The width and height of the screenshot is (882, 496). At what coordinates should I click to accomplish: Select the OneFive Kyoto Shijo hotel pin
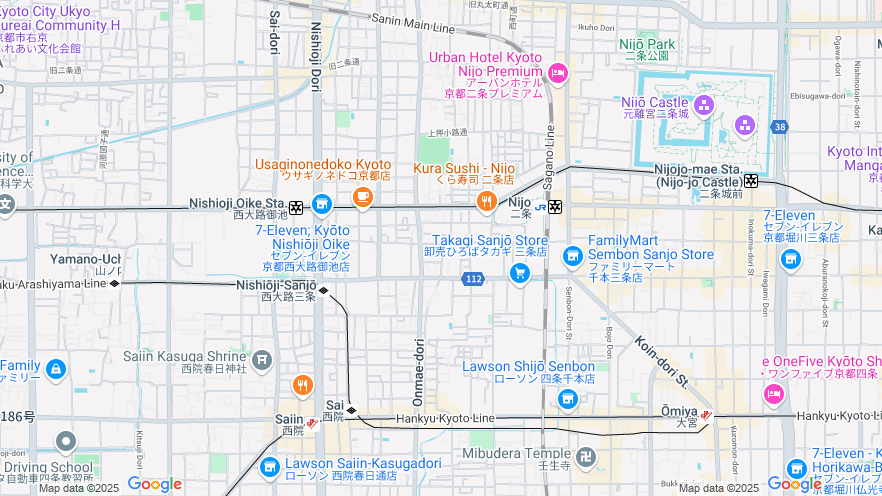click(x=773, y=395)
